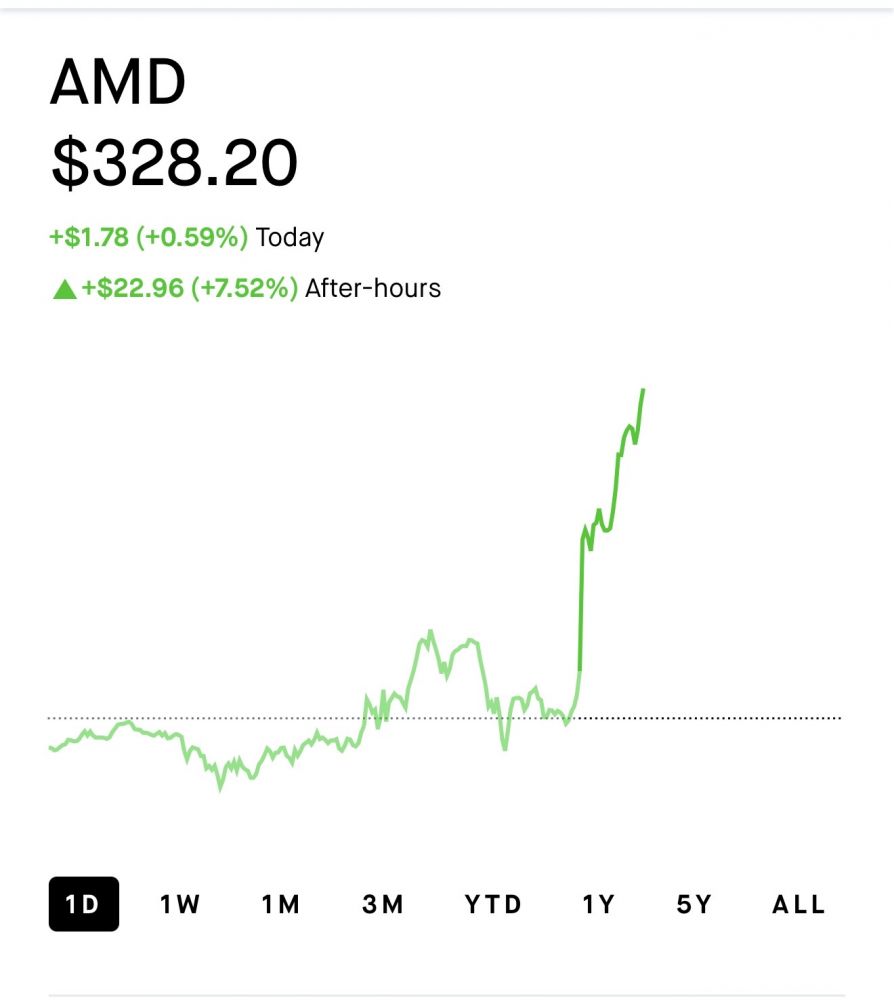Viewport: 894px width, 1000px height.
Task: Select the 1D chart range
Action: click(83, 904)
